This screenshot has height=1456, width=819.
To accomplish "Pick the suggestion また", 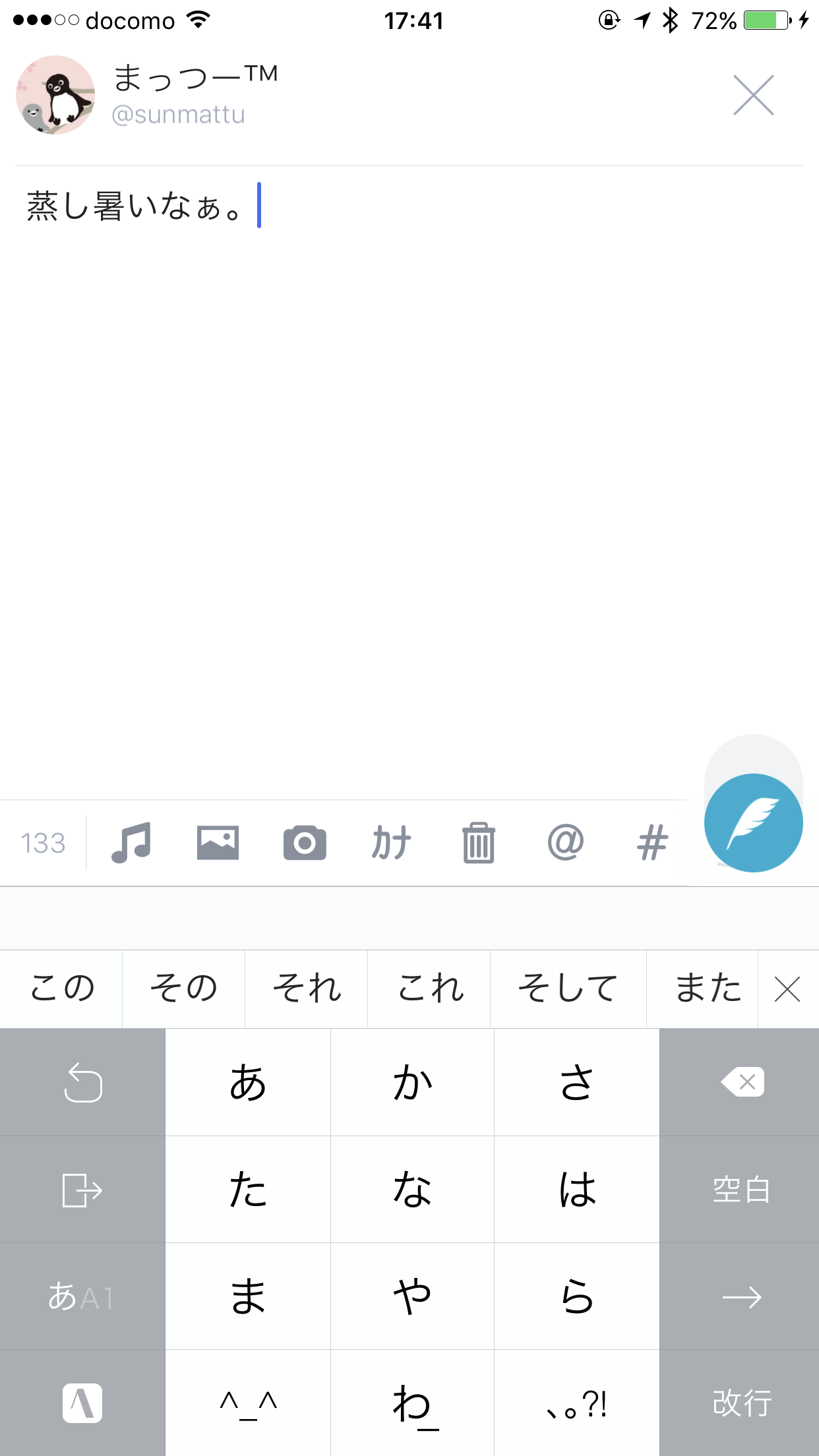I will pos(708,988).
